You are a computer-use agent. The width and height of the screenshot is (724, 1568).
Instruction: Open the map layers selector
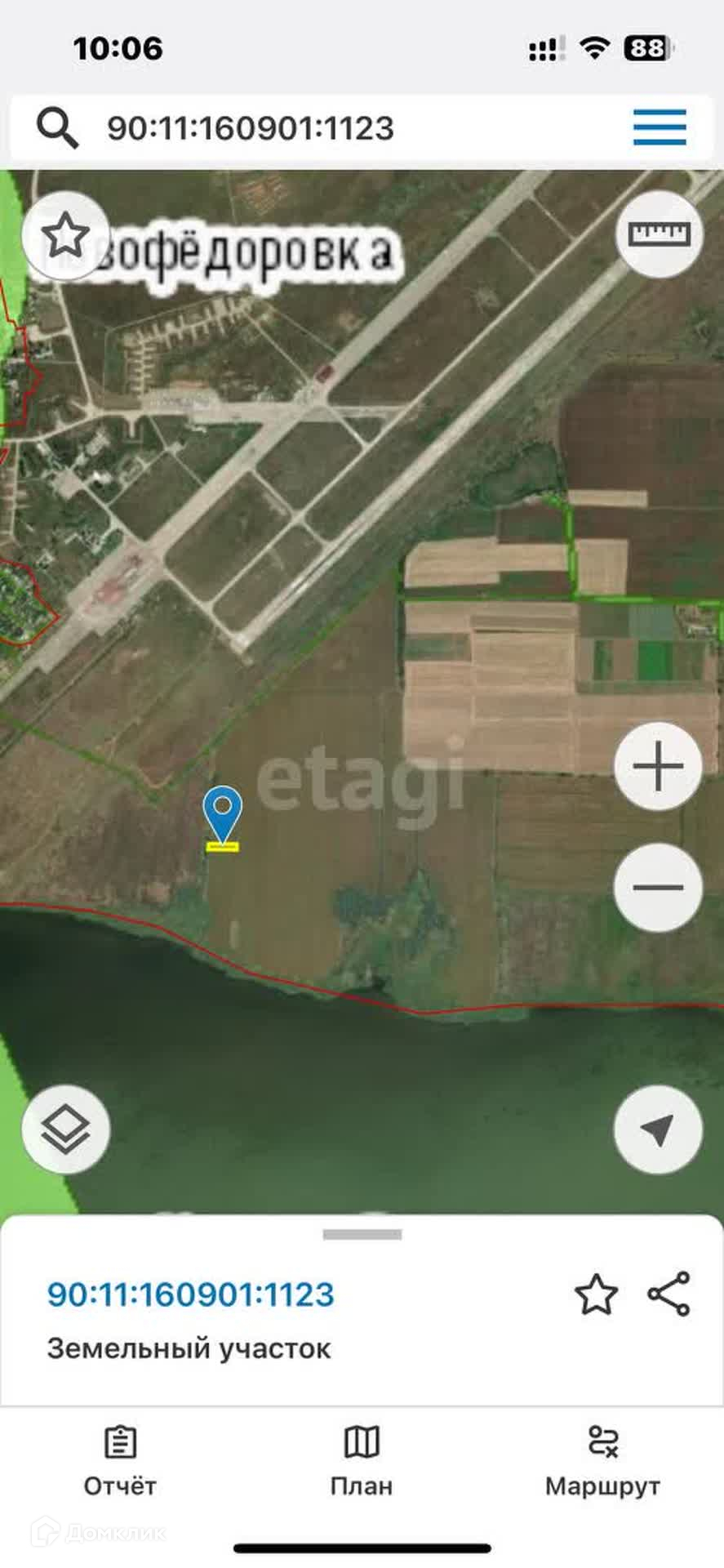coord(65,1129)
